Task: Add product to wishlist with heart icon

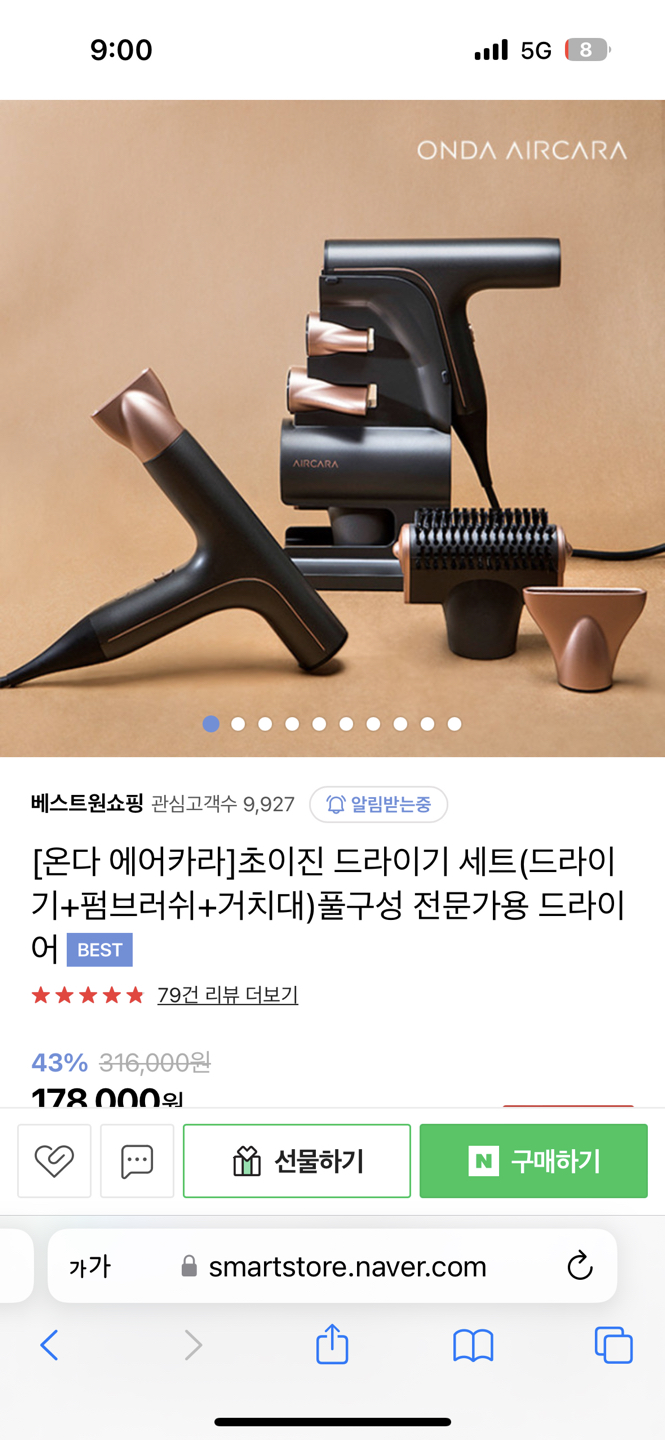Action: click(54, 1161)
